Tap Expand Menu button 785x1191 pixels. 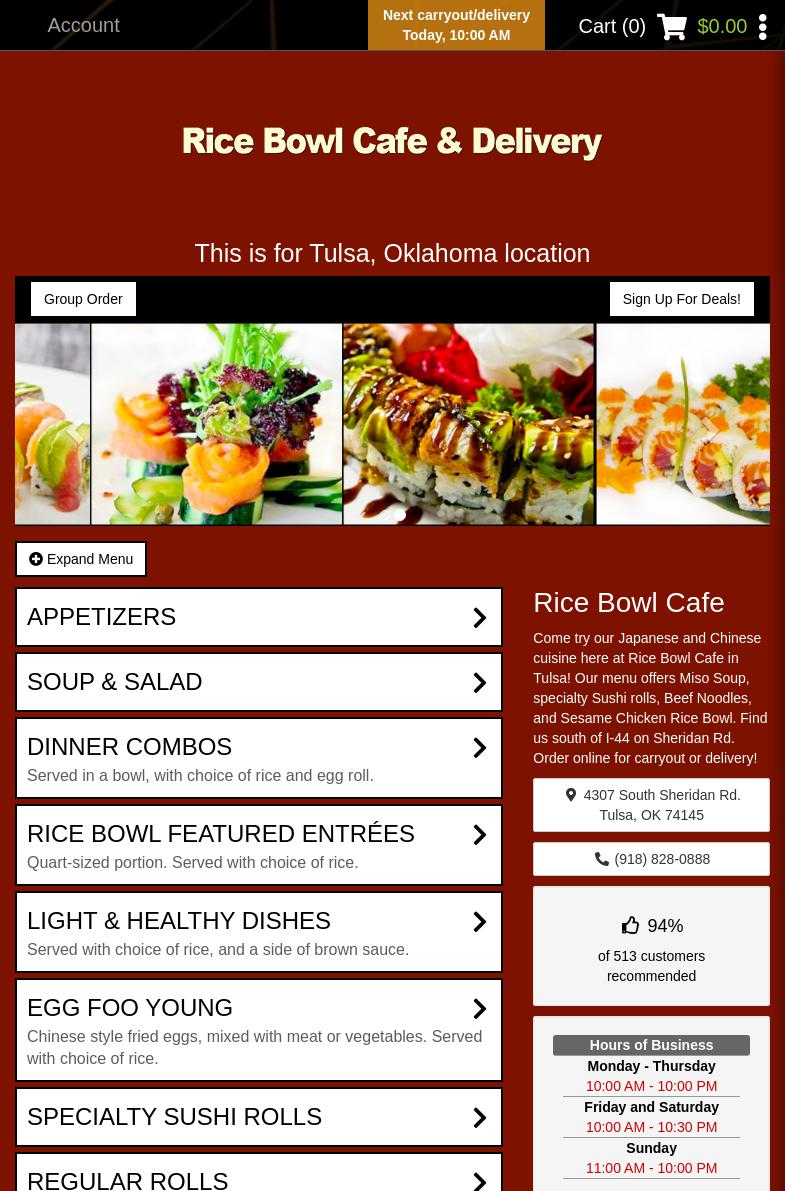pos(81,559)
